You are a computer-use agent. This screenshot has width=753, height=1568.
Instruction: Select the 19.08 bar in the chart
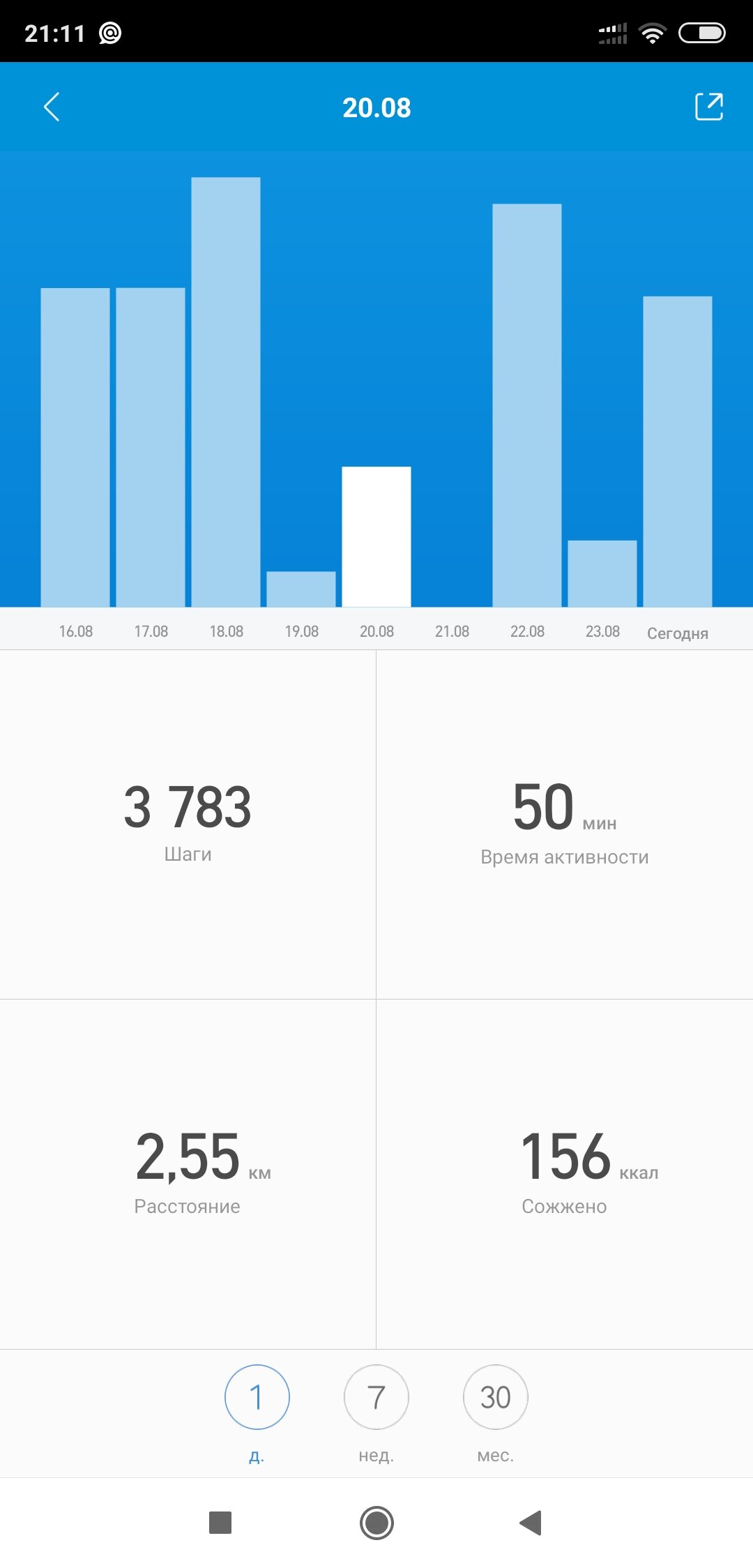coord(301,589)
